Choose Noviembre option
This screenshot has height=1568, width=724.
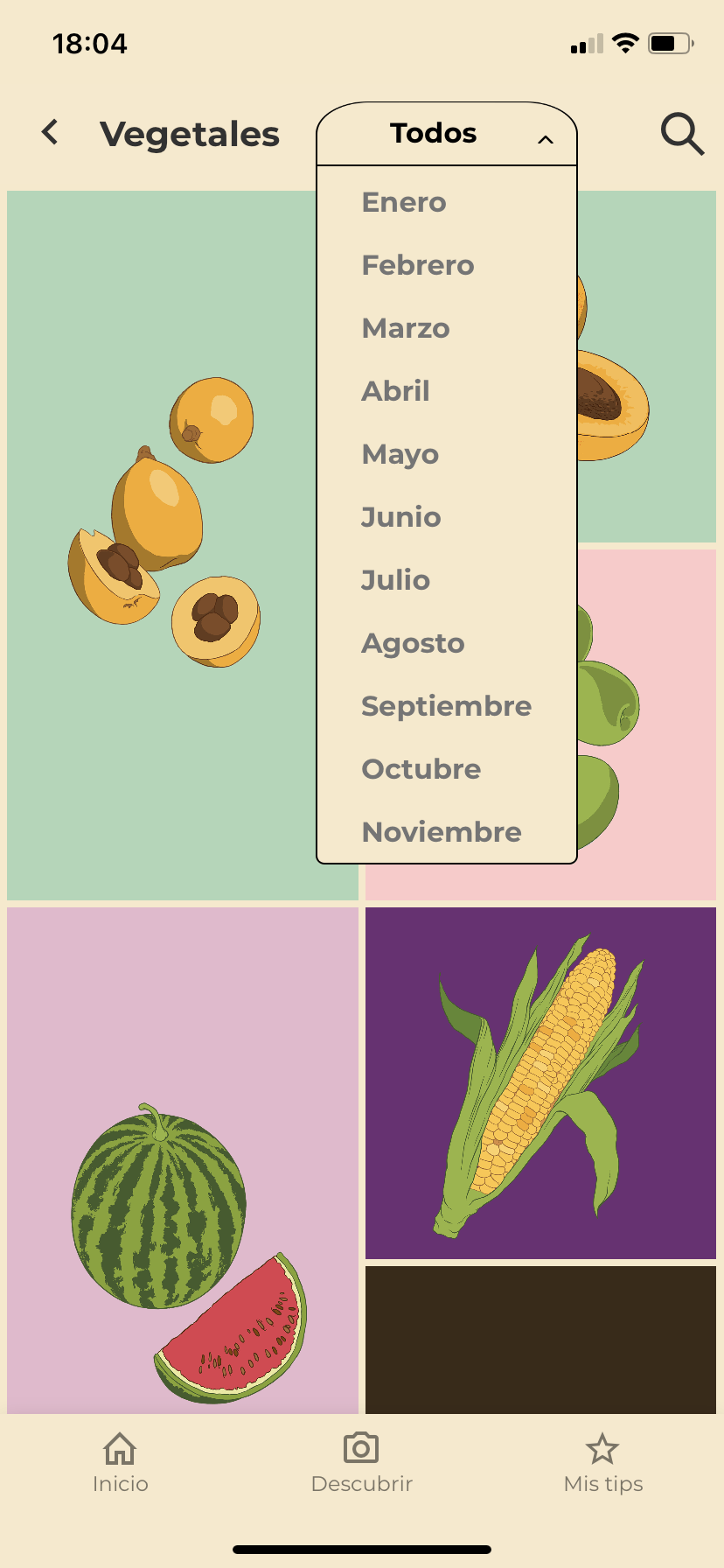click(442, 832)
